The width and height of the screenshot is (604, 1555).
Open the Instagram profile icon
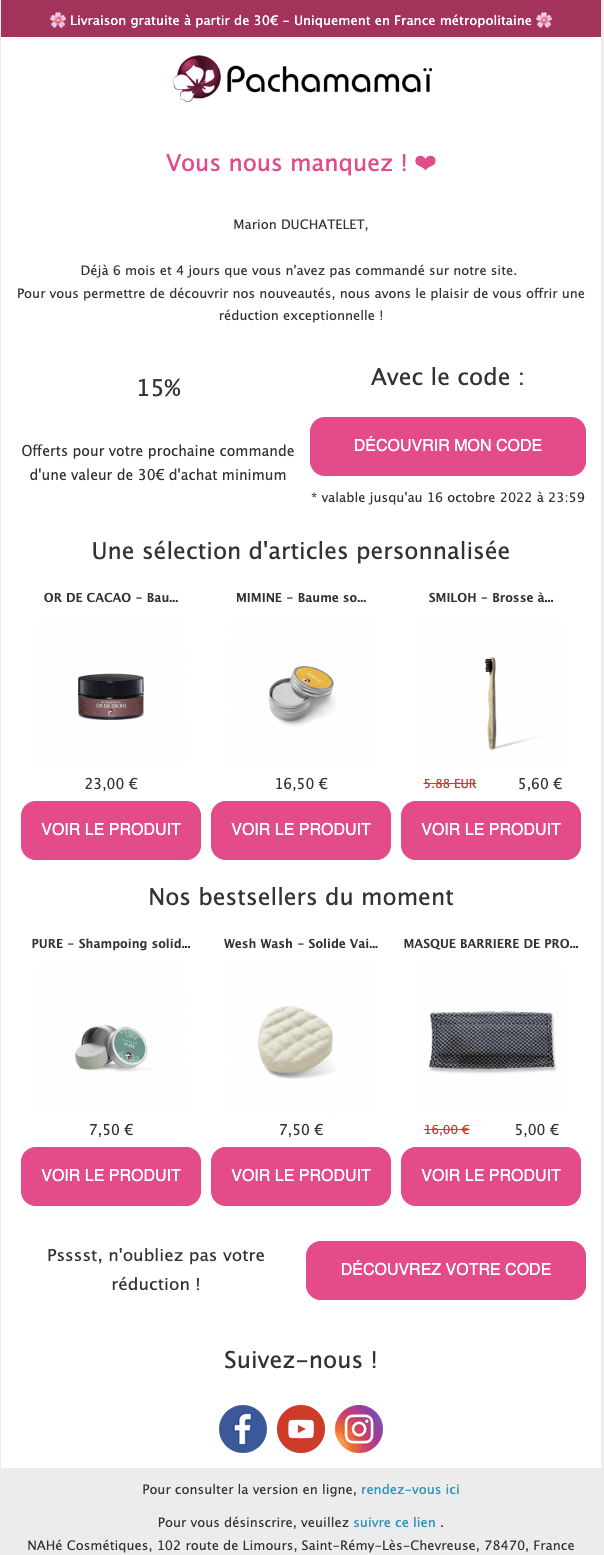tap(359, 1429)
